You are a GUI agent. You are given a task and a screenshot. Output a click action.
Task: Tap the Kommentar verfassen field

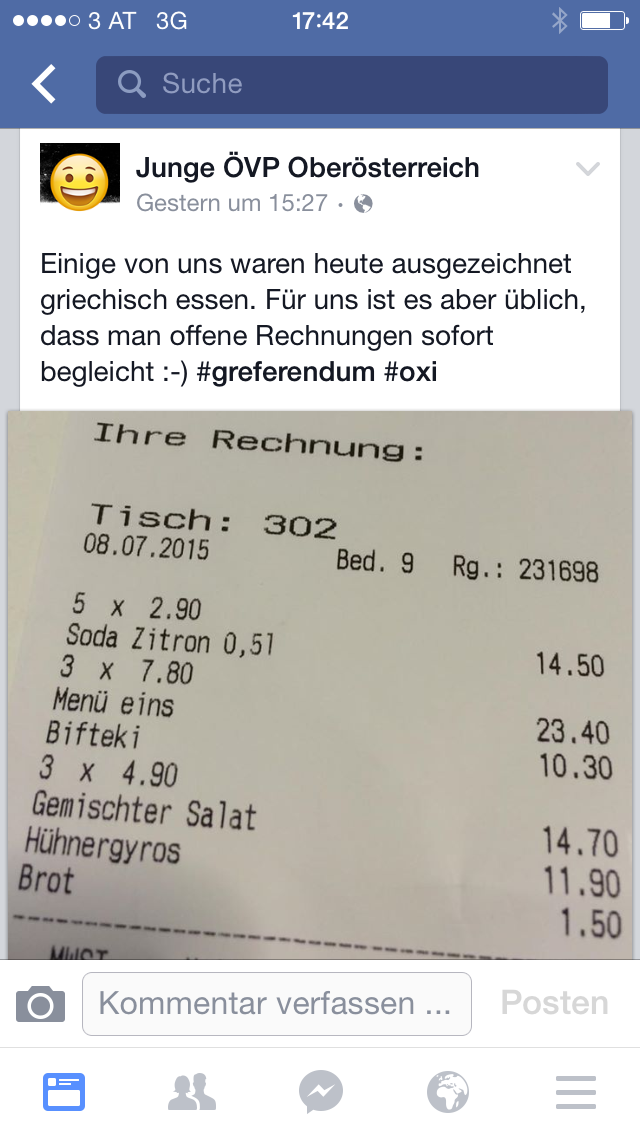tap(276, 1004)
